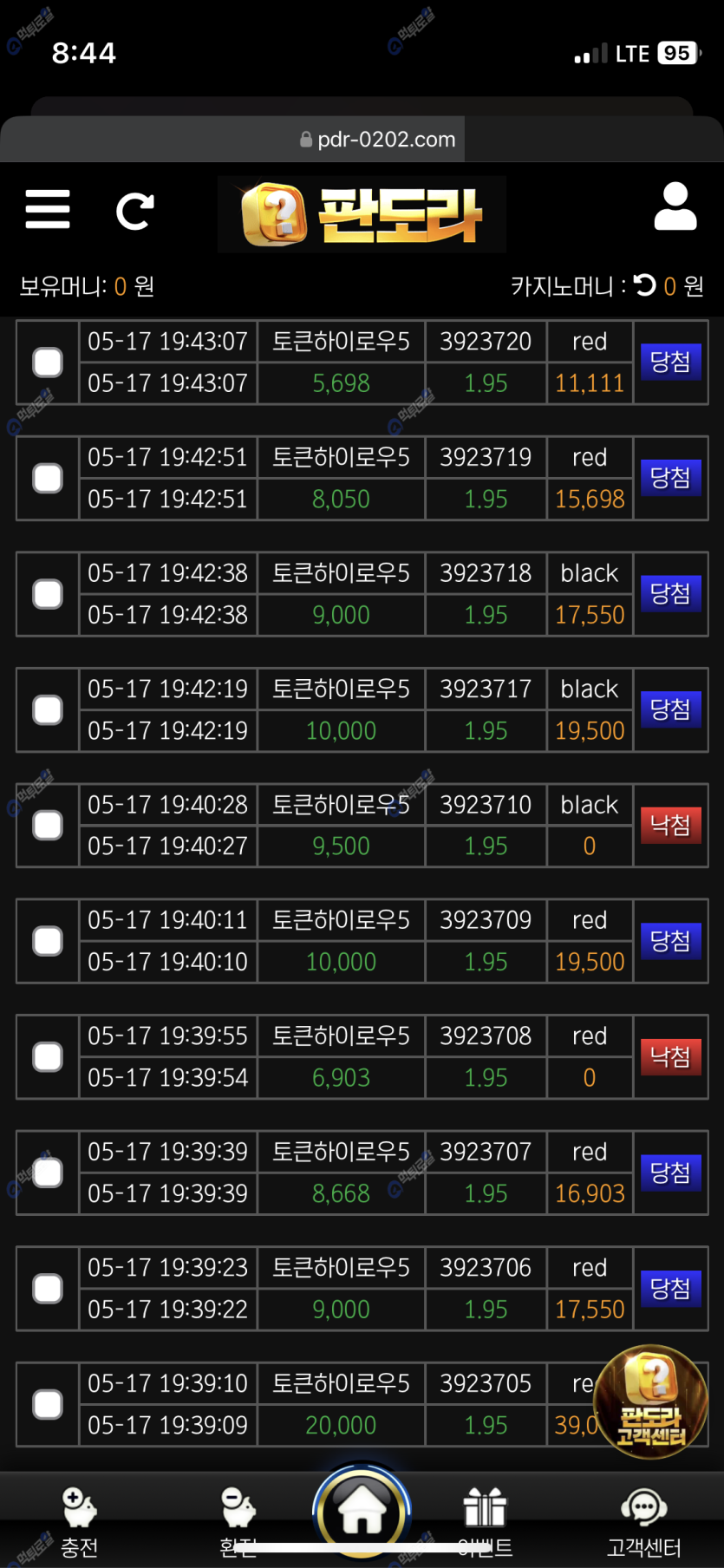Select checkbox for round 3923717
The image size is (724, 1568).
click(x=48, y=709)
